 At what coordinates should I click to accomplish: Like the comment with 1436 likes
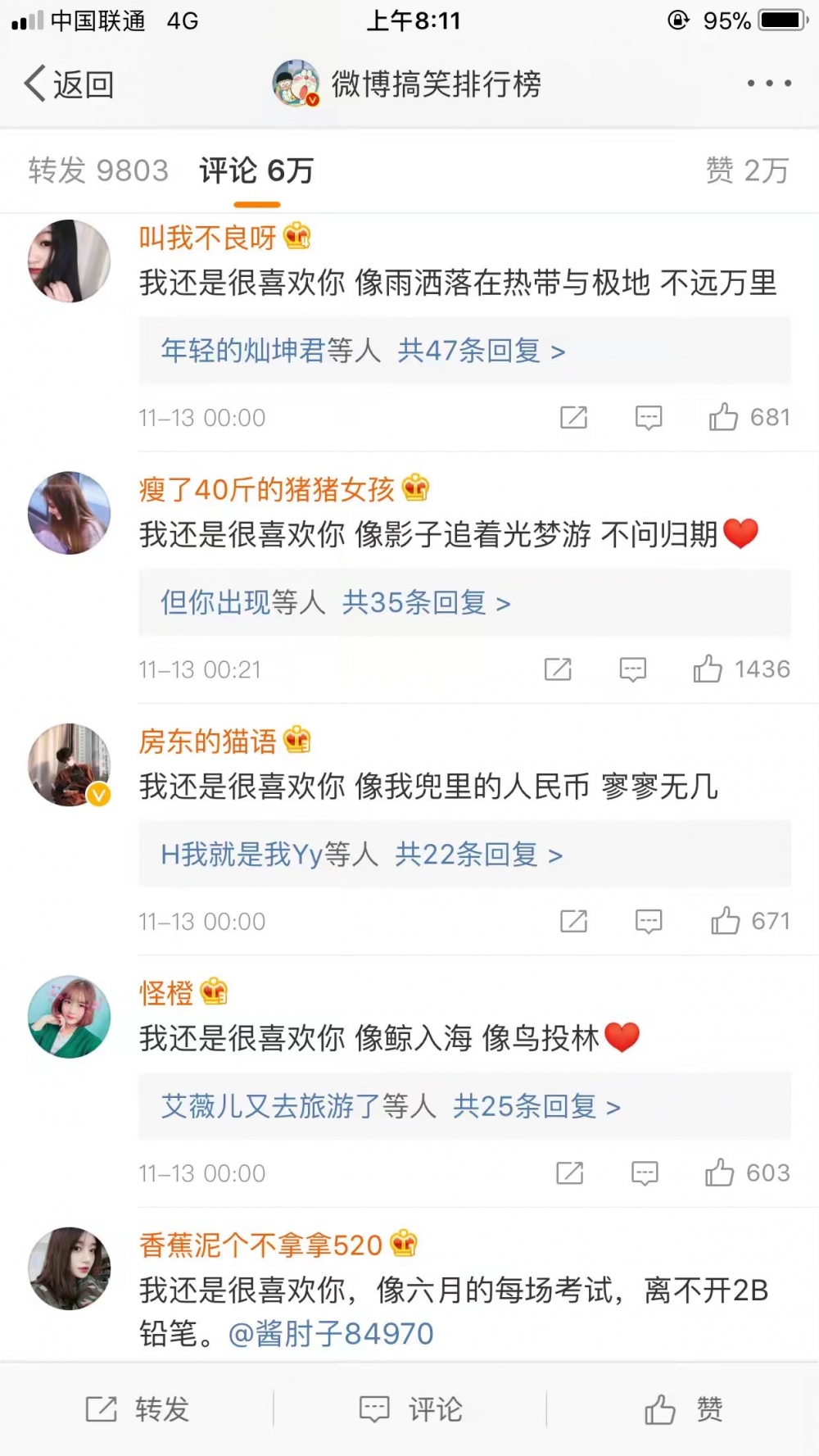(x=741, y=669)
